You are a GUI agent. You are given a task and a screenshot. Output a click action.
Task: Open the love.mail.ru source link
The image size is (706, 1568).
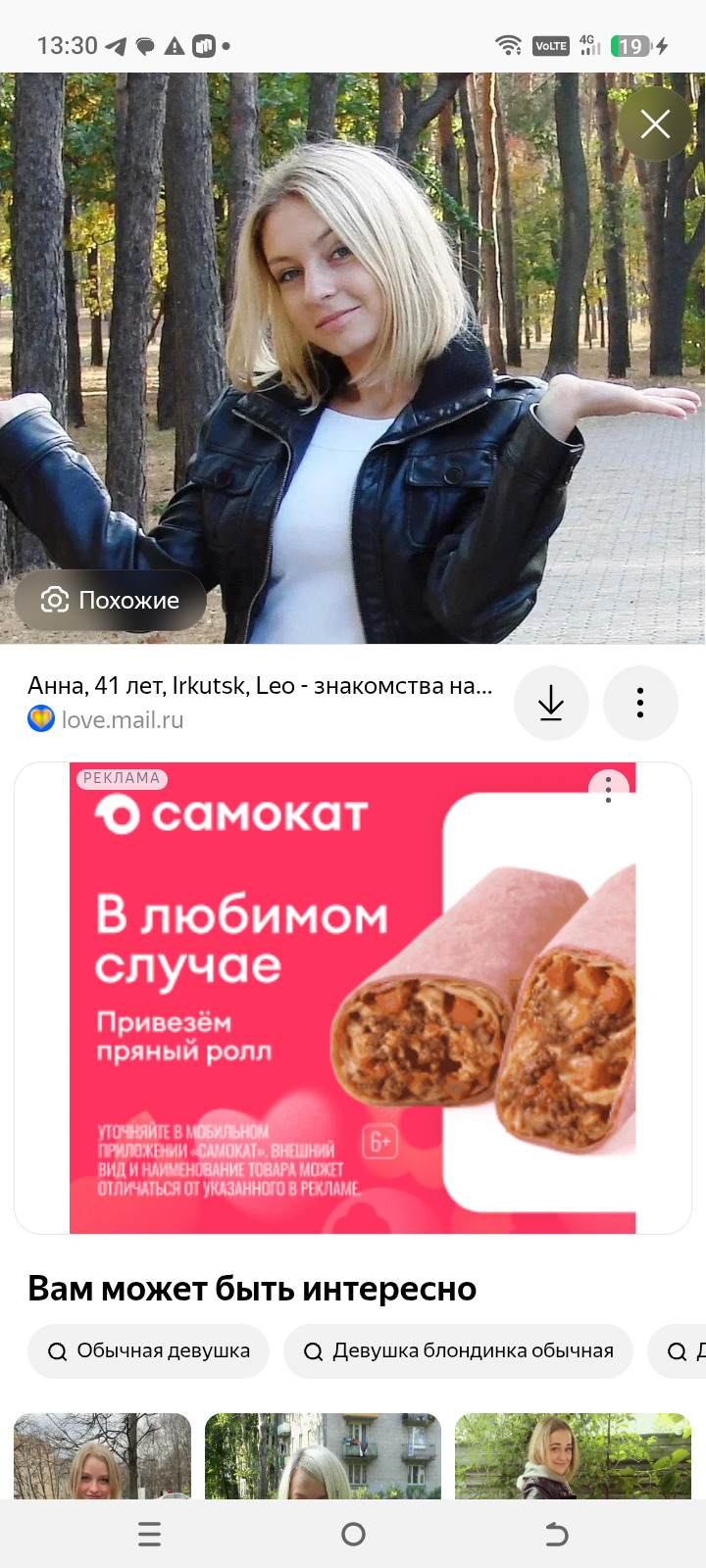coord(122,720)
